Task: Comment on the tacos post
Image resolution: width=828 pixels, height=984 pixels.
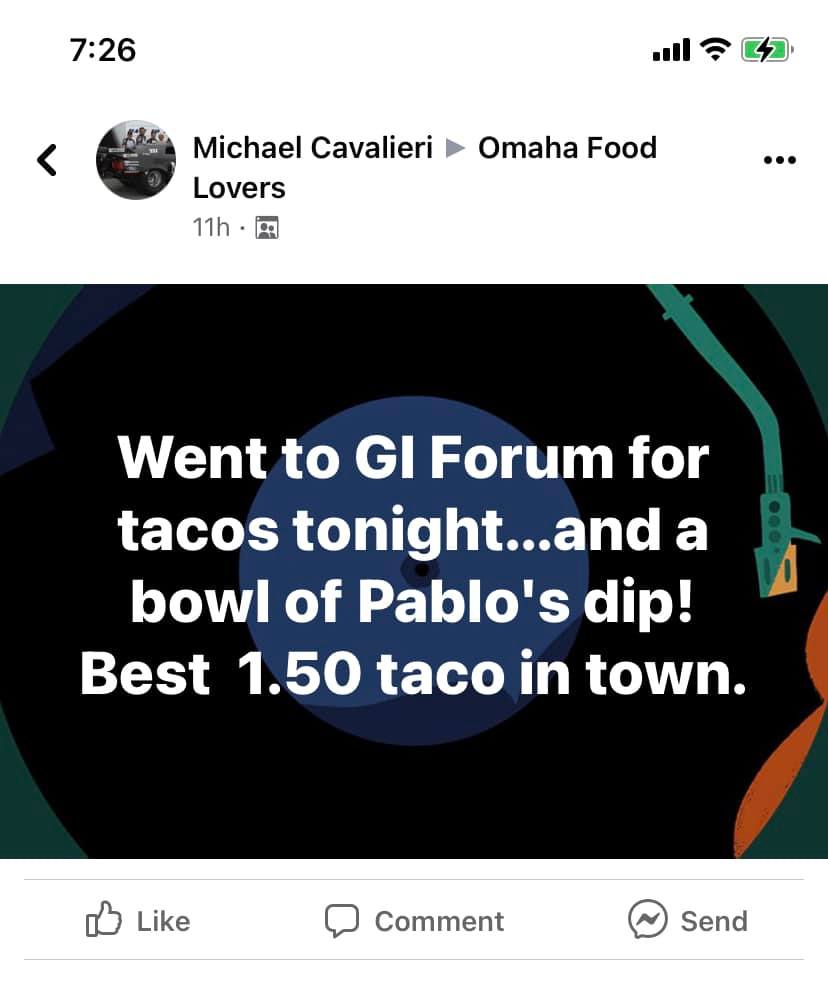Action: coord(415,920)
